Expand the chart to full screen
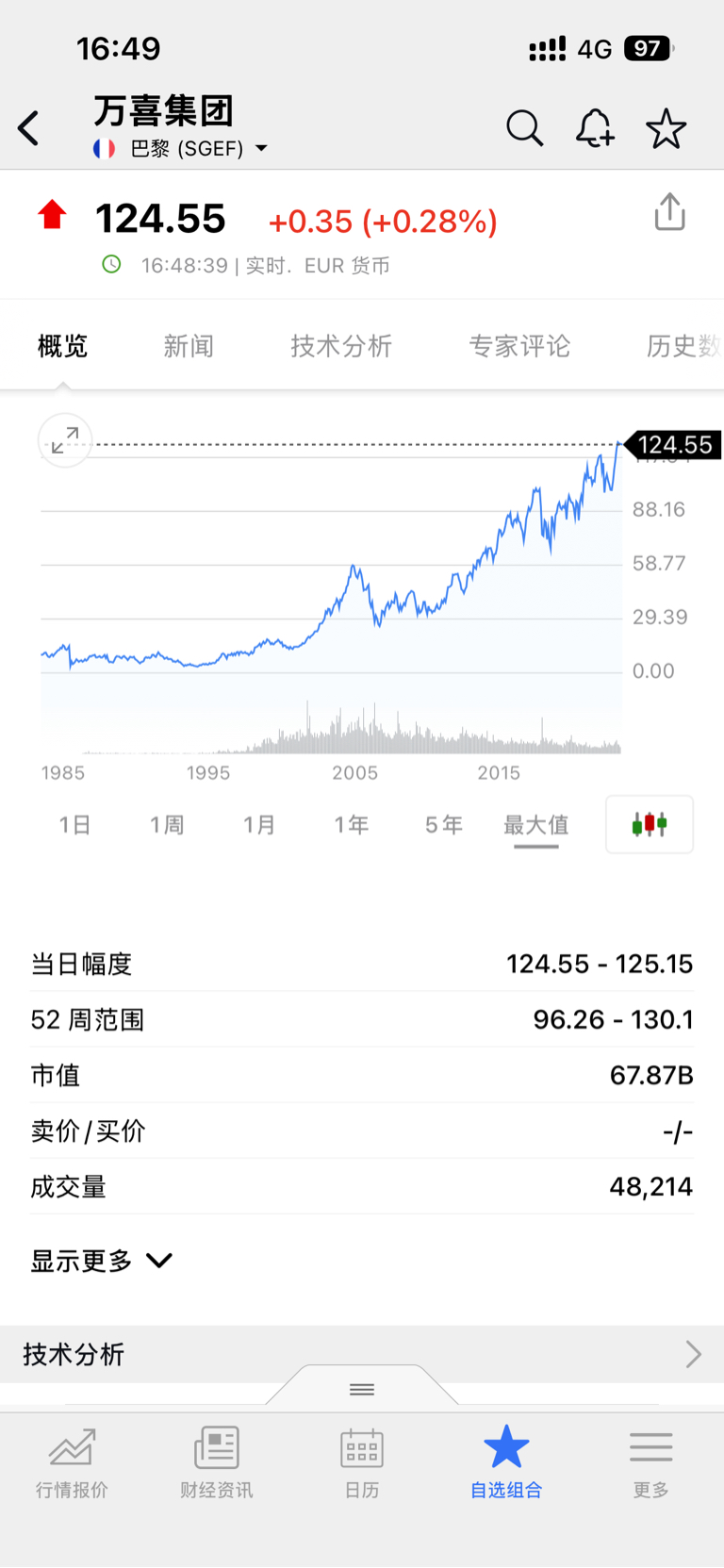724x1568 pixels. [x=65, y=440]
